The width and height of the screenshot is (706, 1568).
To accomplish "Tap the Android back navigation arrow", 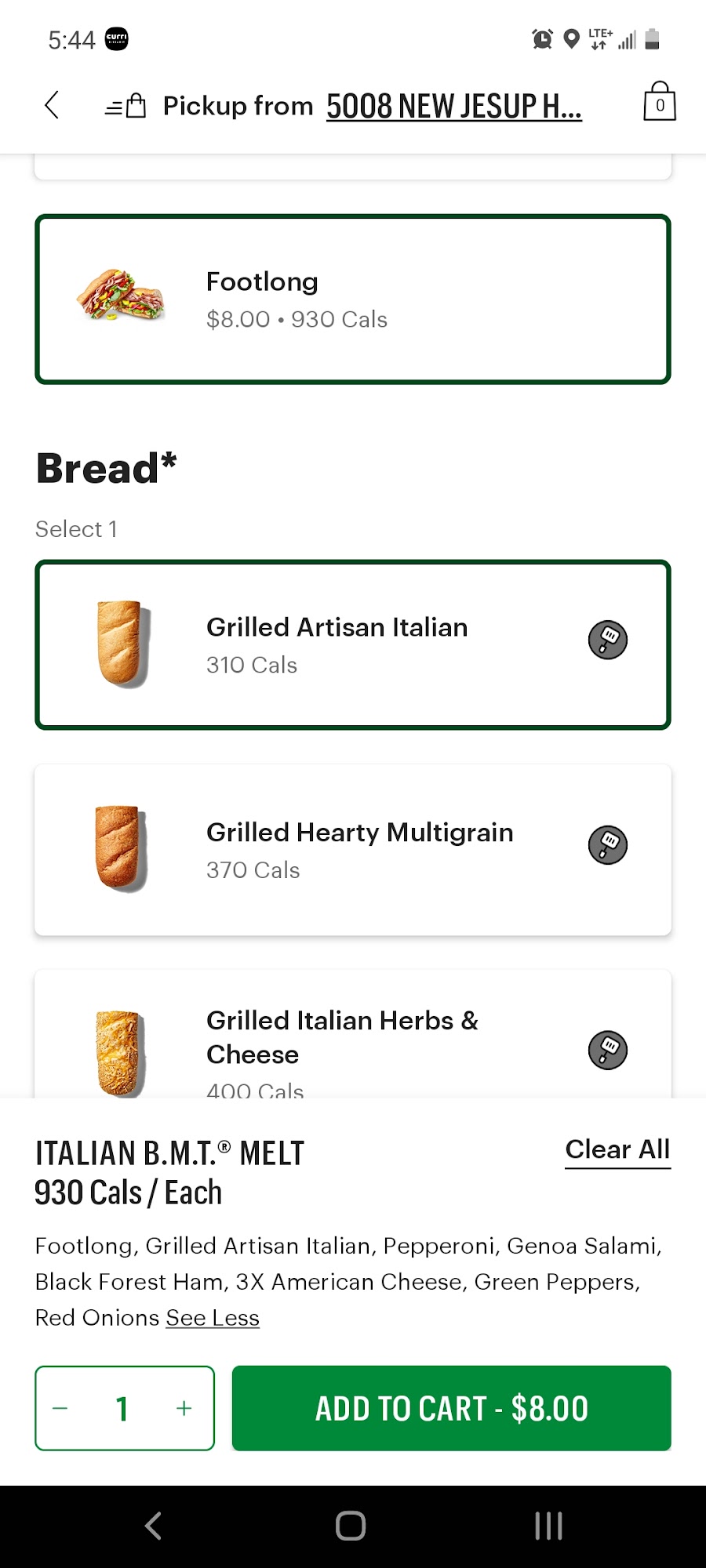I will tap(152, 1524).
